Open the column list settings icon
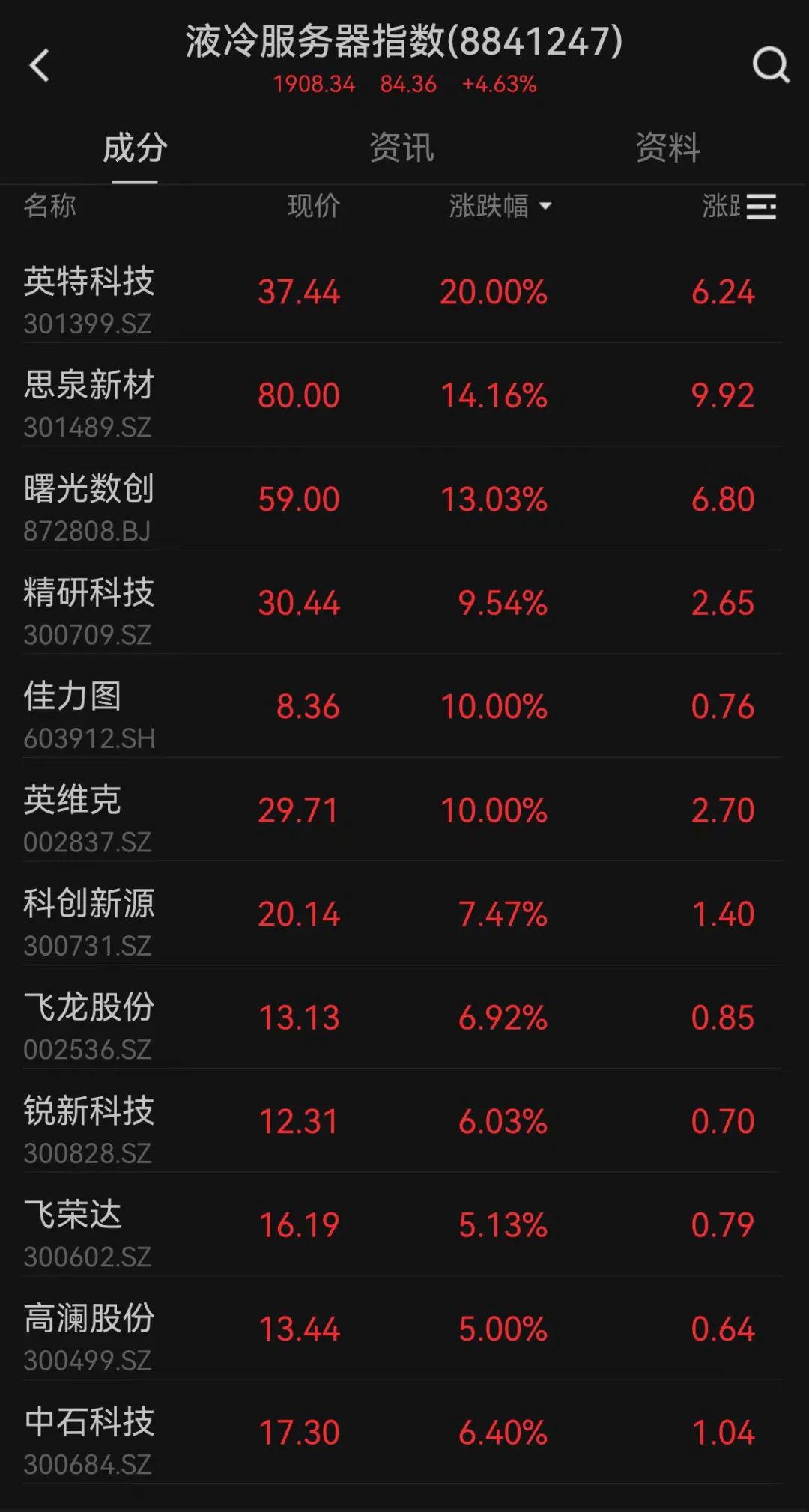 (x=761, y=207)
